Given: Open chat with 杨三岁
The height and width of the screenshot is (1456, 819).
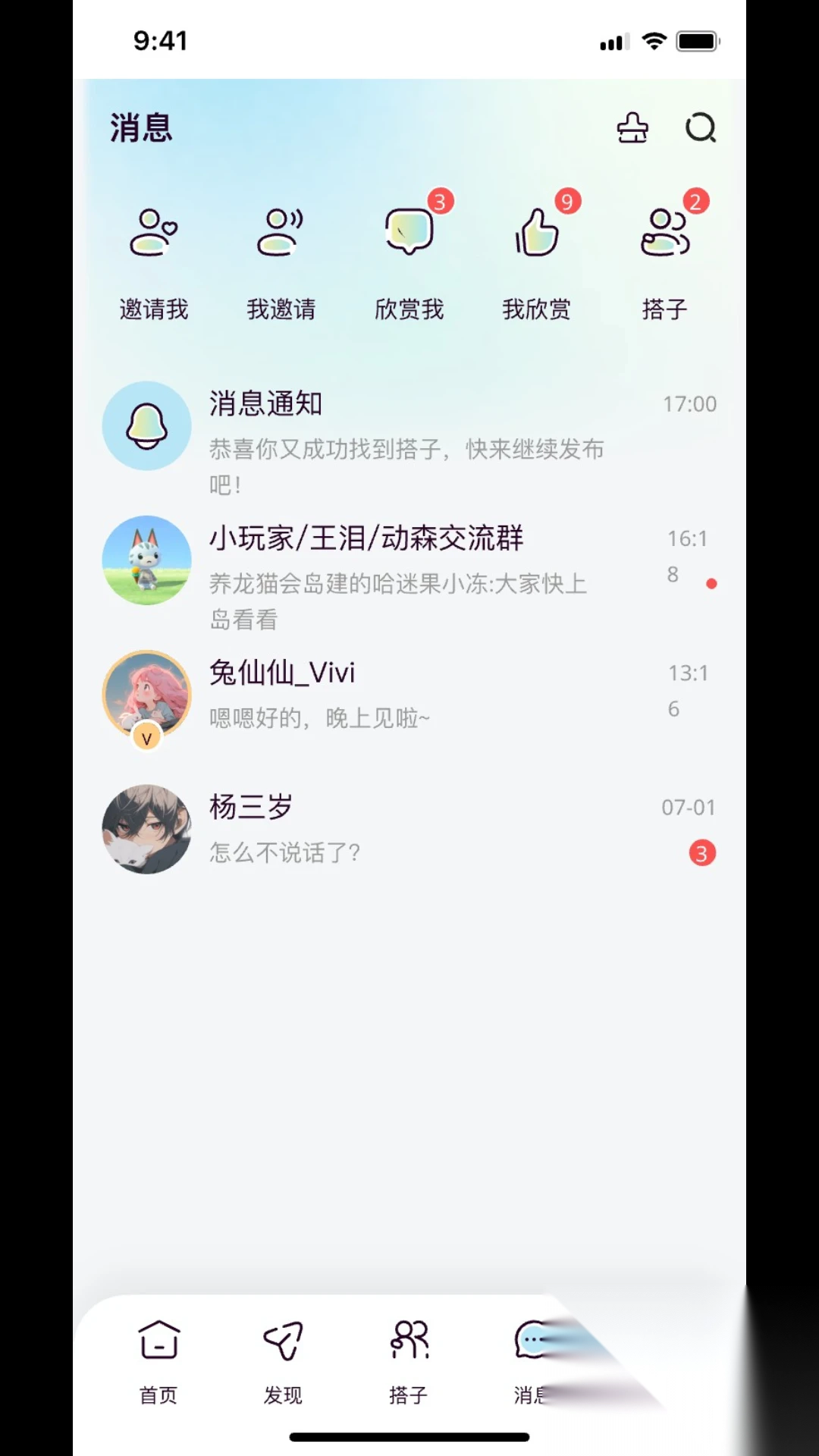Looking at the screenshot, I should pyautogui.click(x=409, y=829).
